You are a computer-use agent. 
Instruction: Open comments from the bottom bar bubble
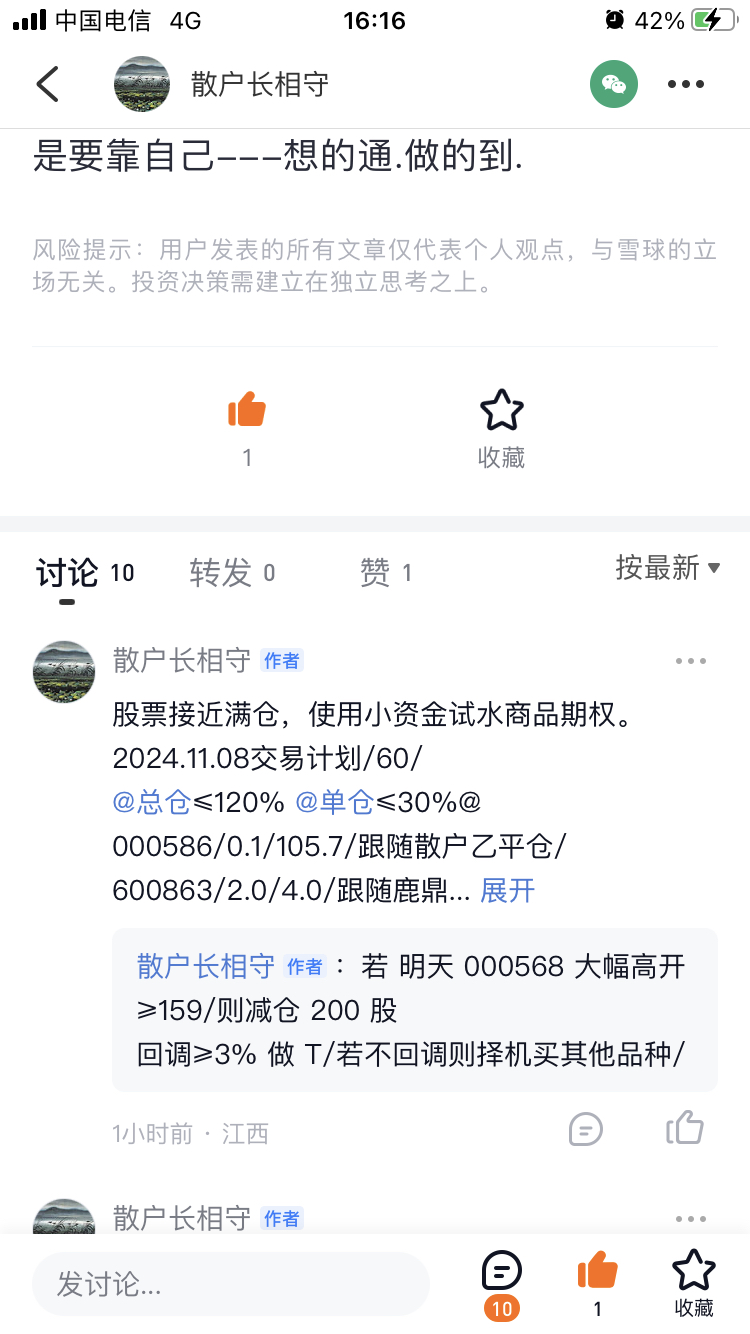pyautogui.click(x=501, y=1272)
